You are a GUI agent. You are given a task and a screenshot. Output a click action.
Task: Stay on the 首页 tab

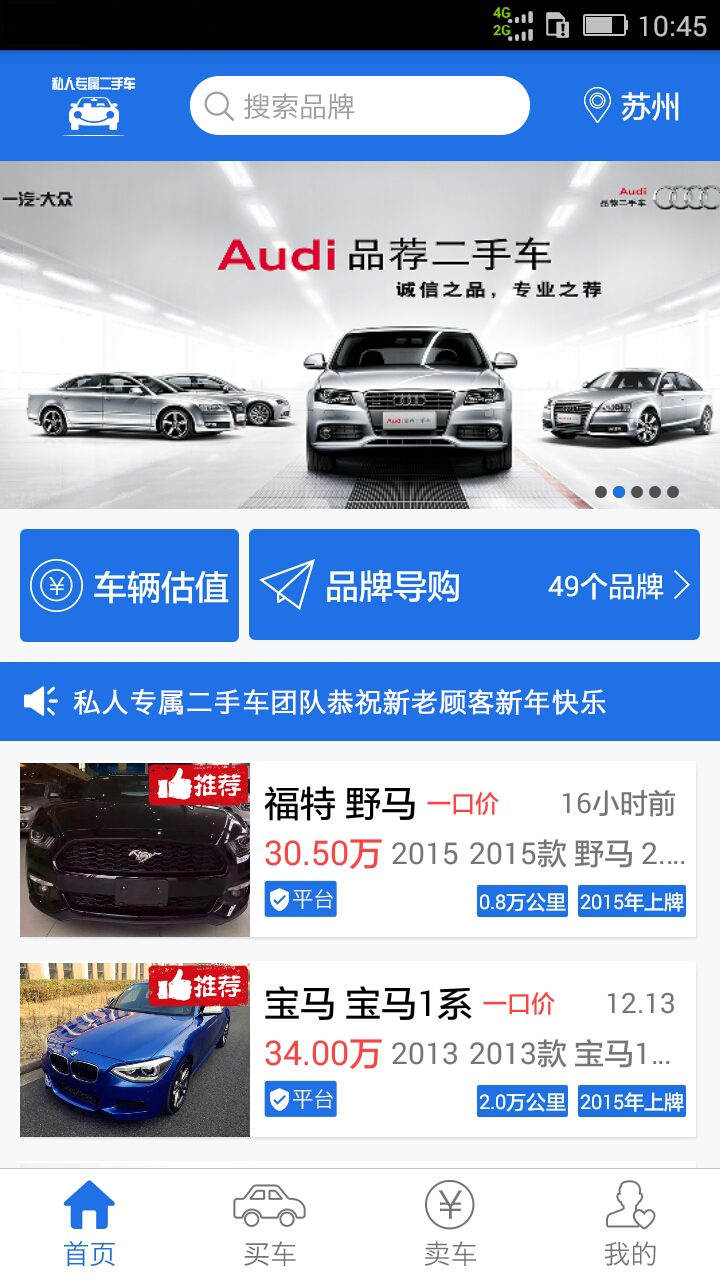click(x=90, y=1224)
